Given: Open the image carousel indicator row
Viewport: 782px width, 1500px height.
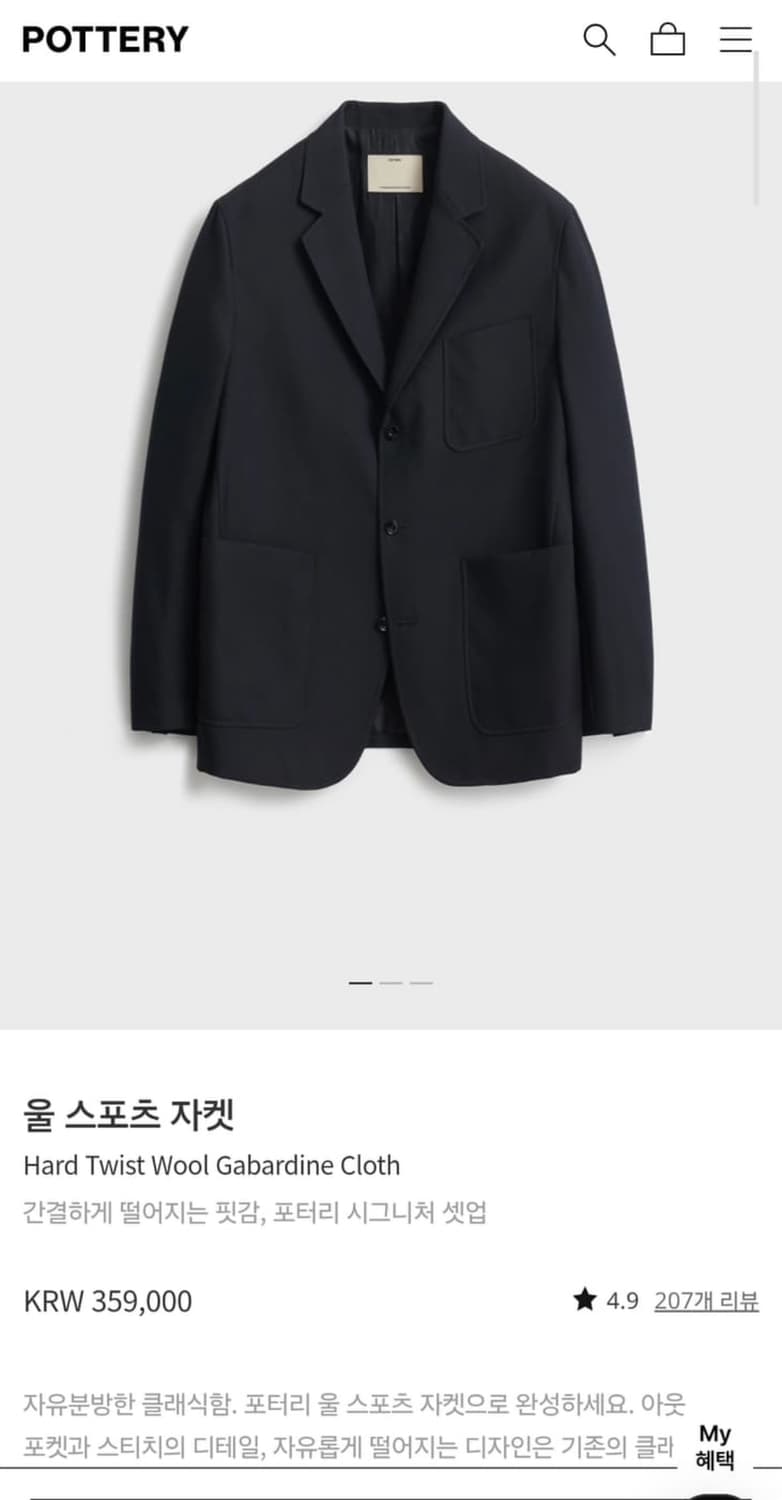Looking at the screenshot, I should [391, 984].
